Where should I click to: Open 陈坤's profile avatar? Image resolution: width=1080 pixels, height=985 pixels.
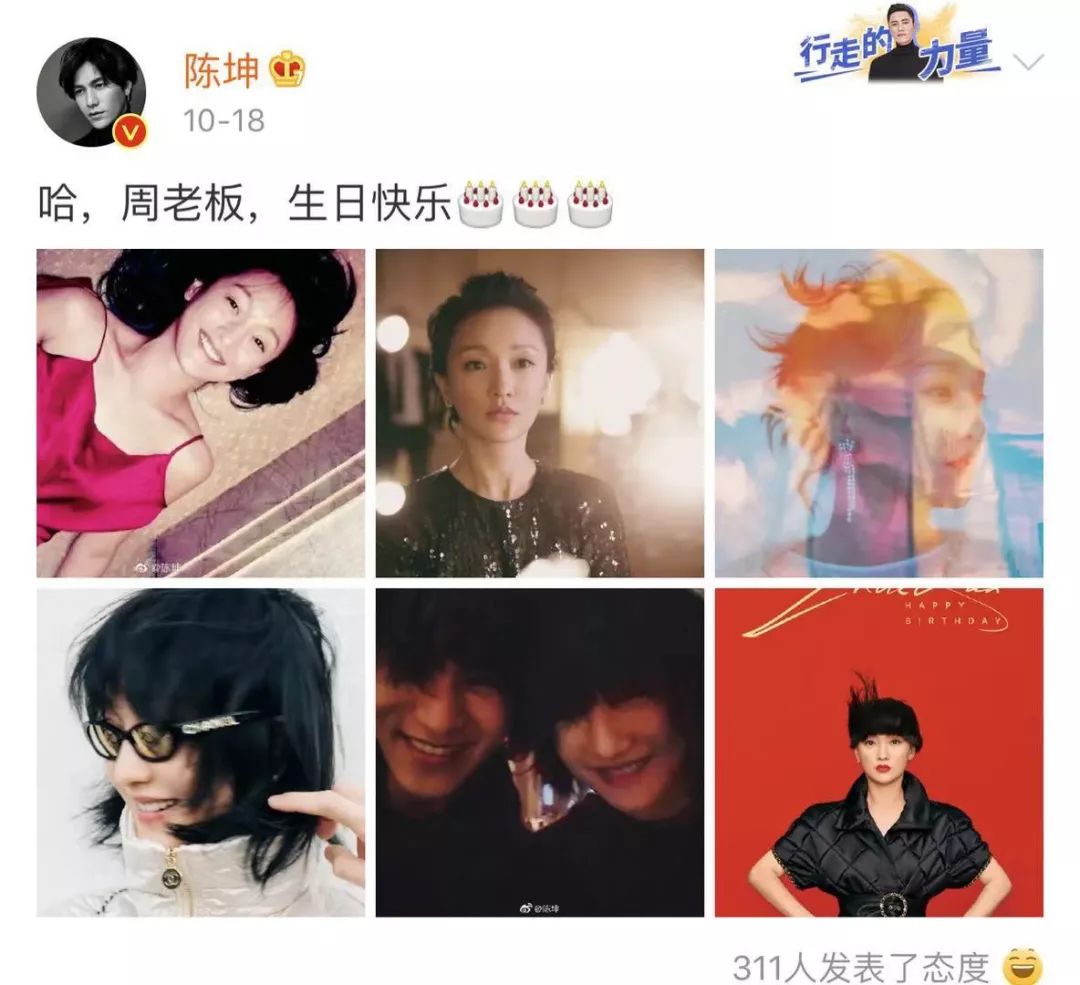(x=92, y=93)
